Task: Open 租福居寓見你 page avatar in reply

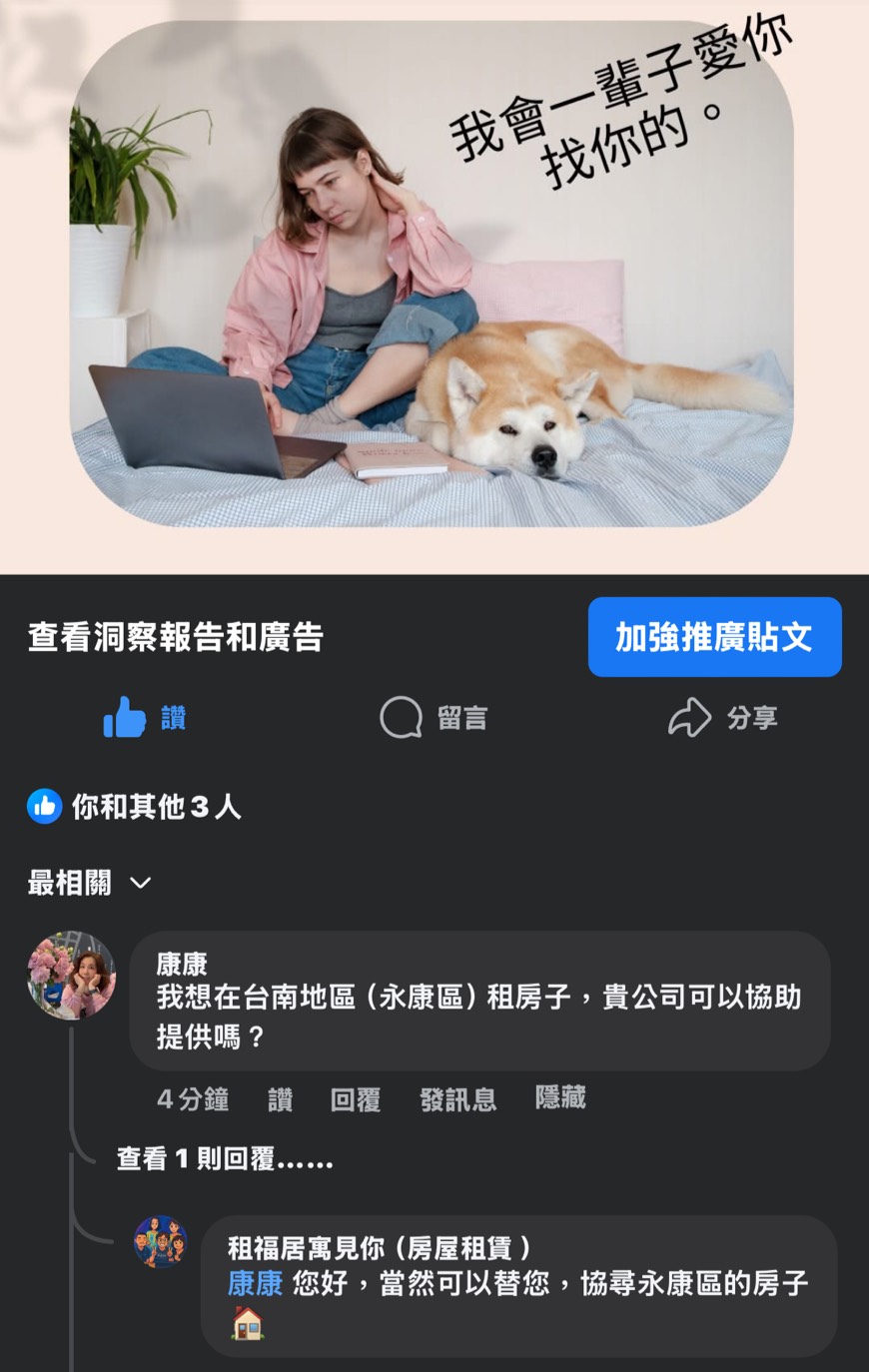Action: point(161,1242)
